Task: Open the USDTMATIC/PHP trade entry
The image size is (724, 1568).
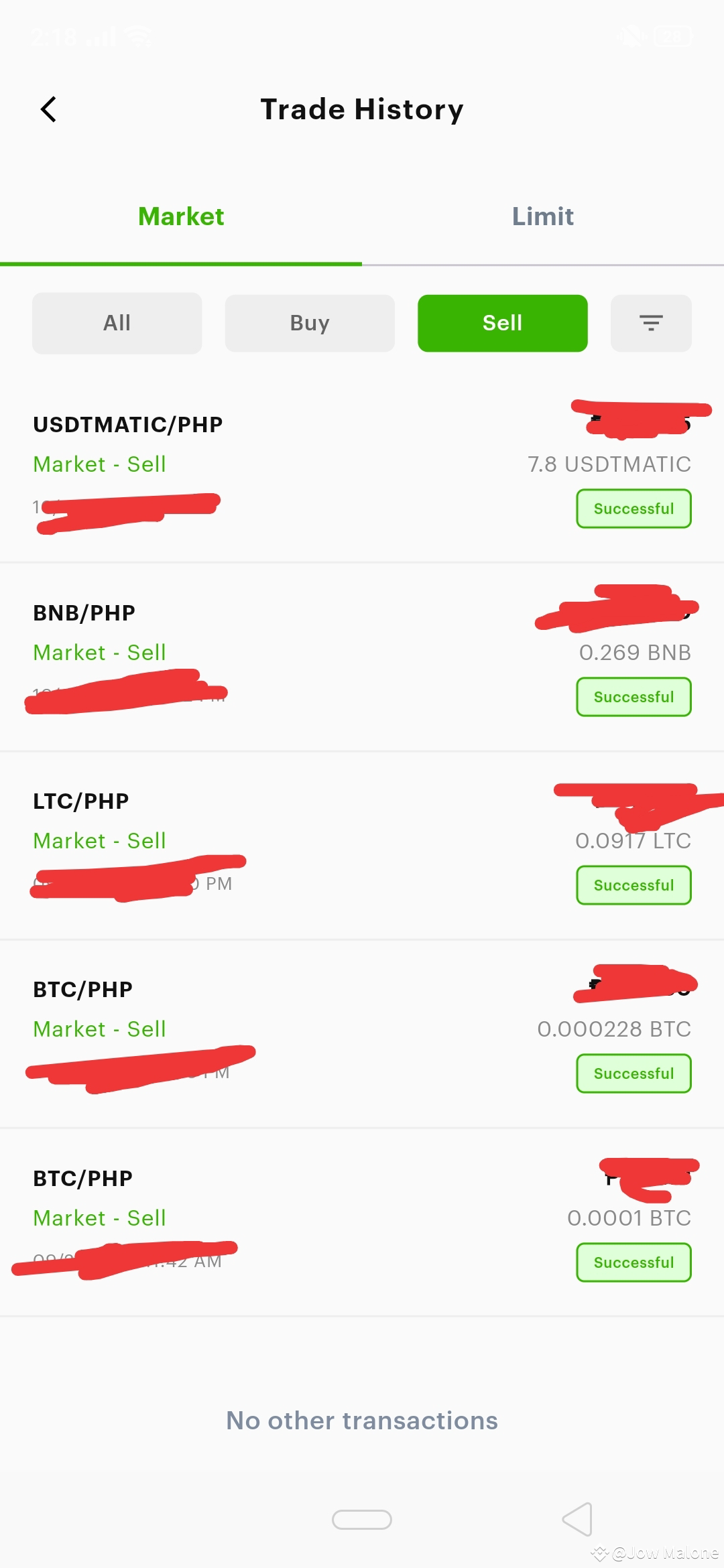Action: (362, 469)
